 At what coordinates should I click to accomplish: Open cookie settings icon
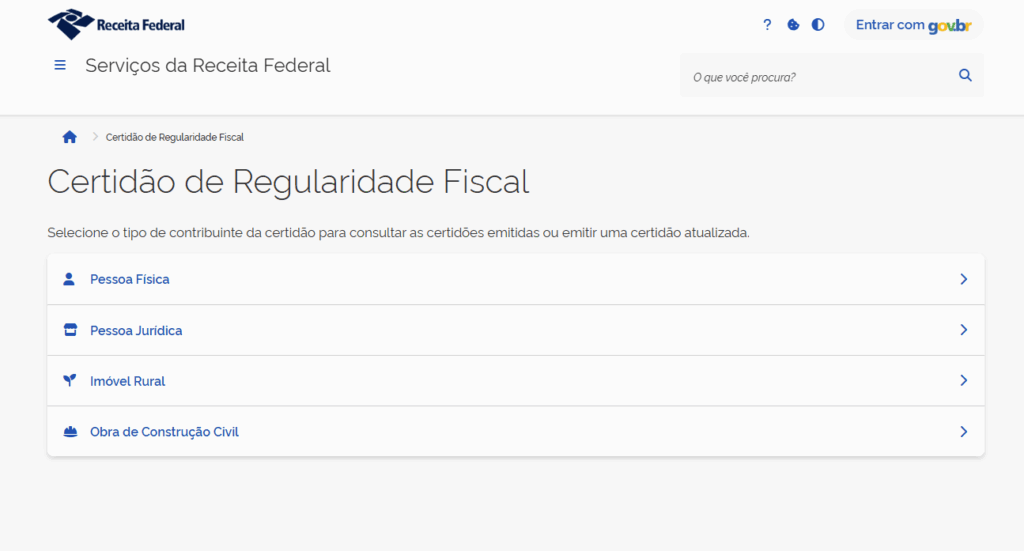(x=793, y=25)
